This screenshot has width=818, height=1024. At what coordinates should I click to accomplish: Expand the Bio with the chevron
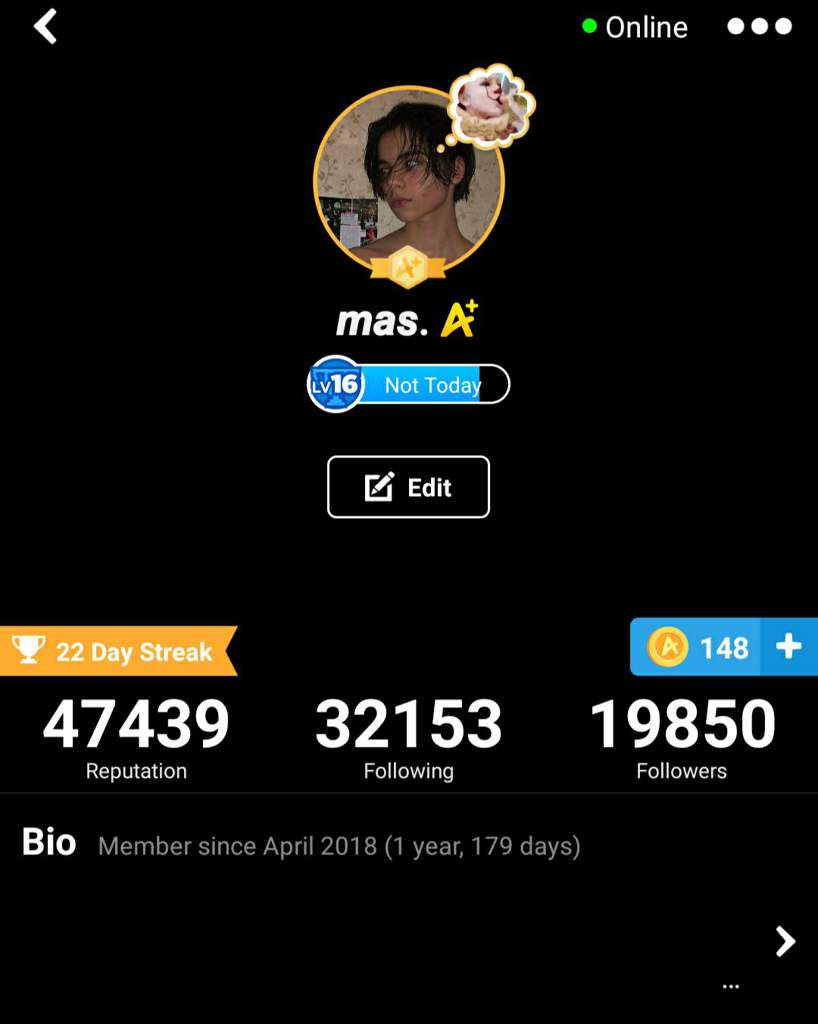(x=785, y=941)
